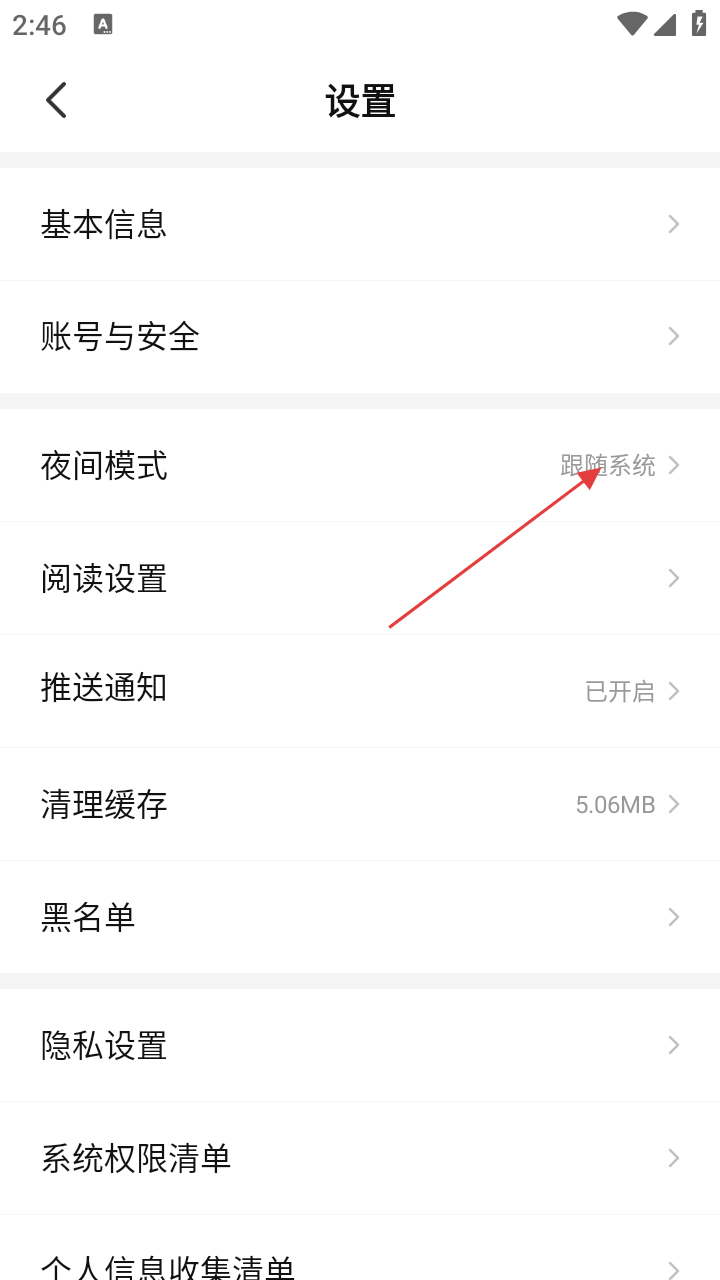The width and height of the screenshot is (720, 1280).
Task: Open 隐私设置
Action: pyautogui.click(x=360, y=1045)
